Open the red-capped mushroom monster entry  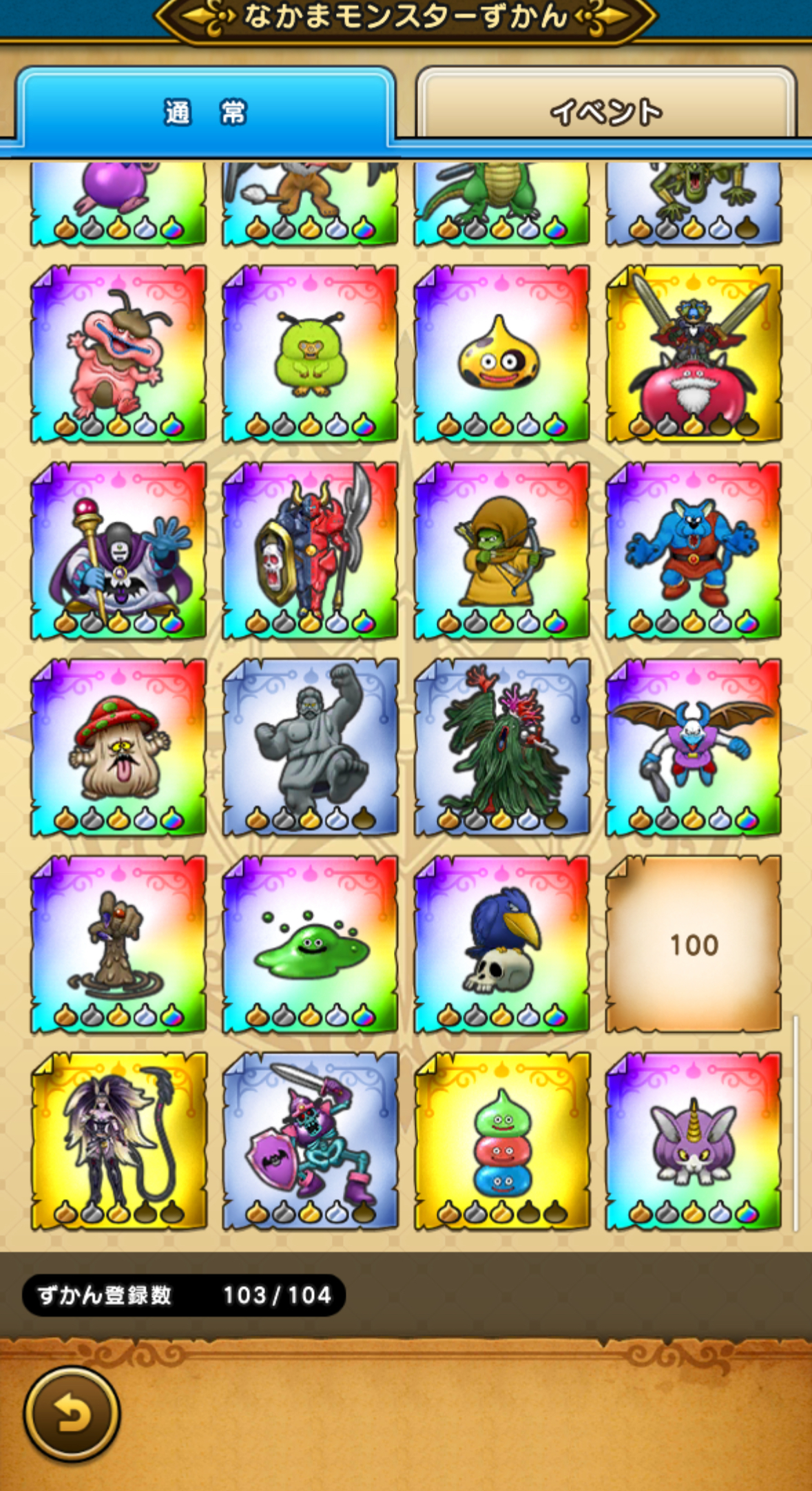pyautogui.click(x=118, y=747)
